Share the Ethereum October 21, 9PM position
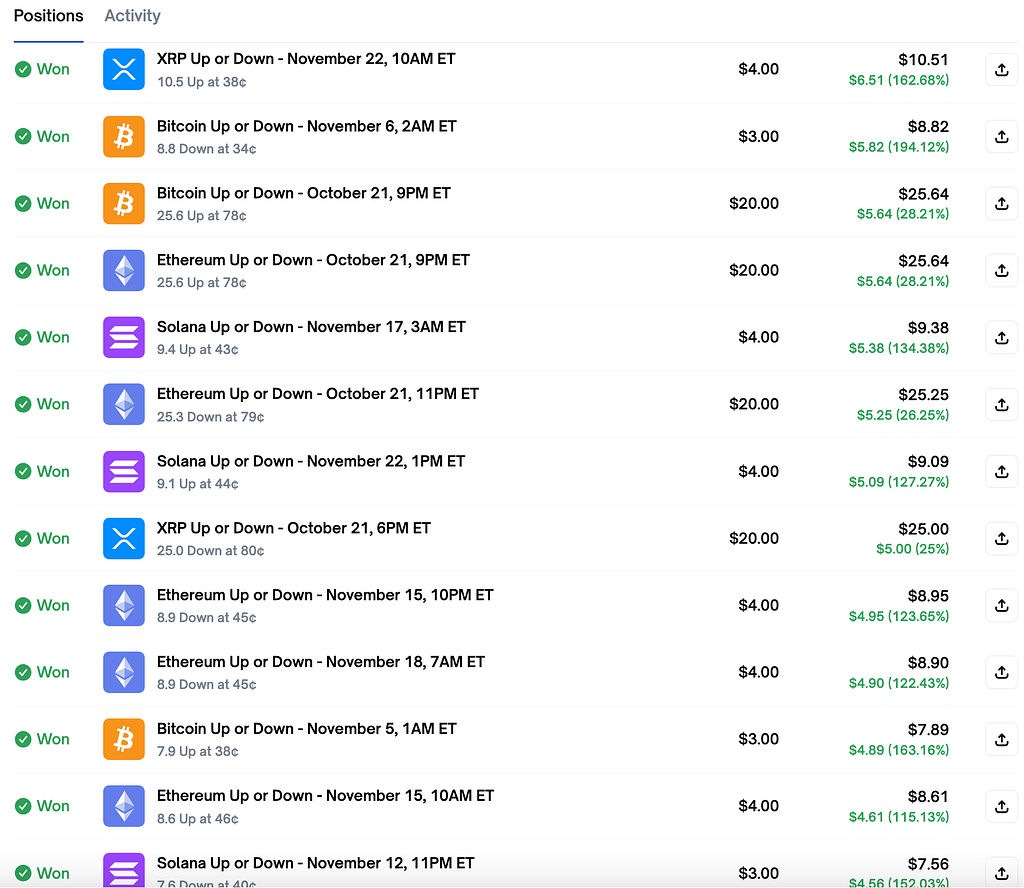The width and height of the screenshot is (1024, 888). tap(1001, 271)
